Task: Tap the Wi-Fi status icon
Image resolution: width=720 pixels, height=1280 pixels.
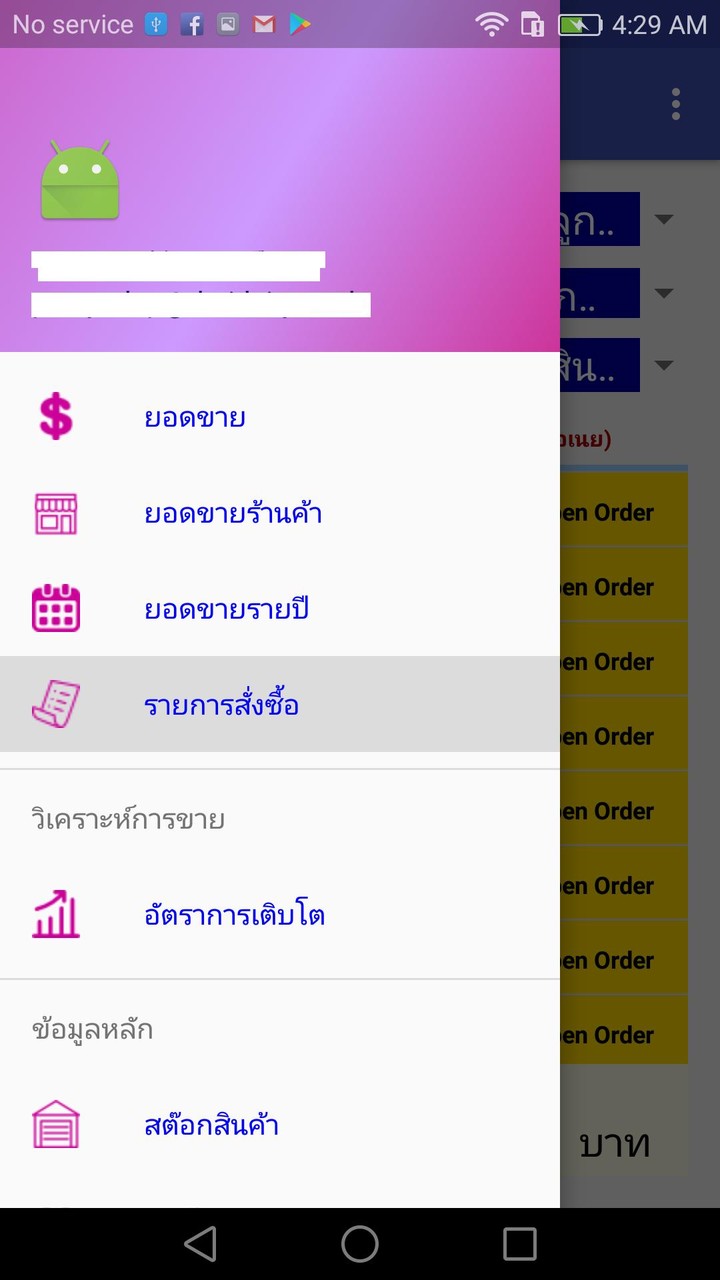Action: tap(493, 24)
